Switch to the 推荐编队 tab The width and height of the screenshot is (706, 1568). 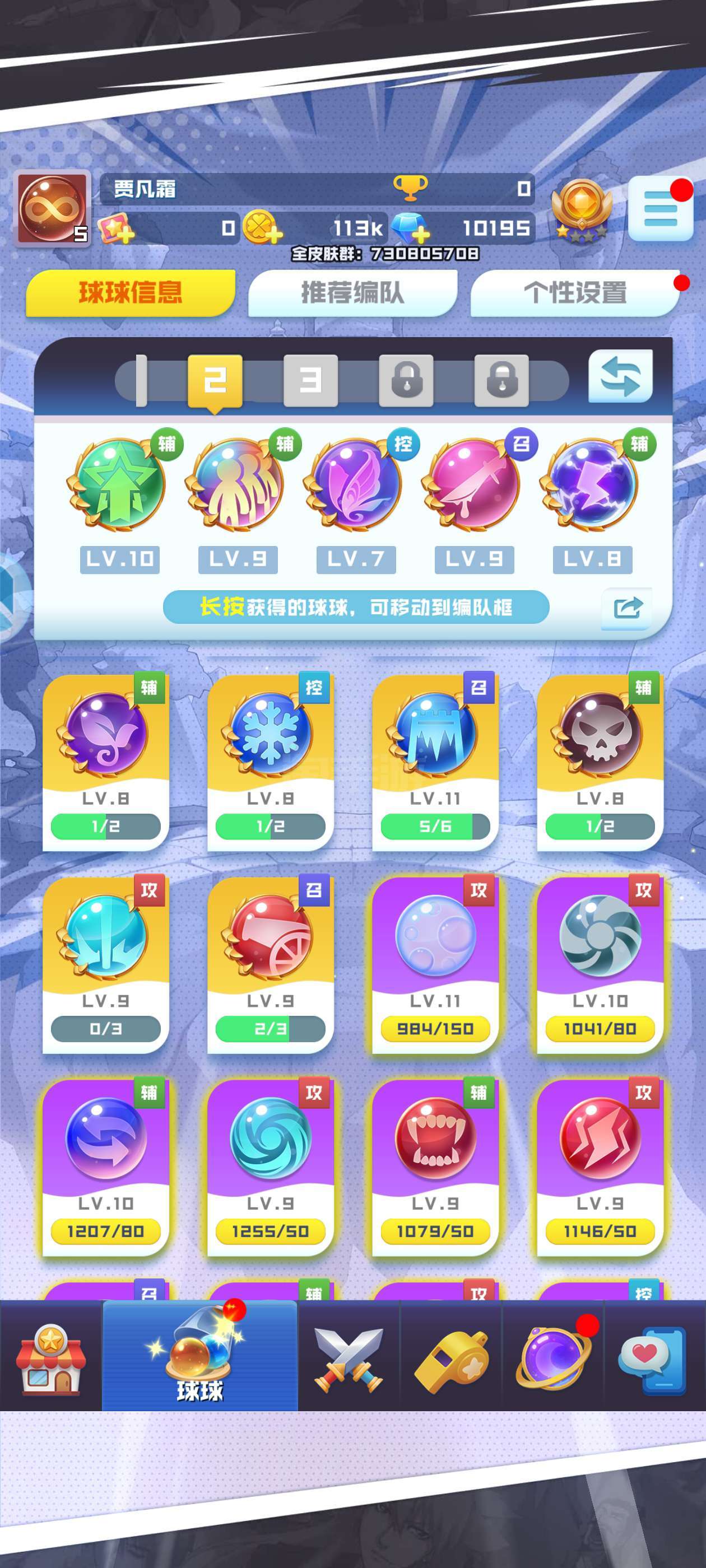click(x=352, y=293)
